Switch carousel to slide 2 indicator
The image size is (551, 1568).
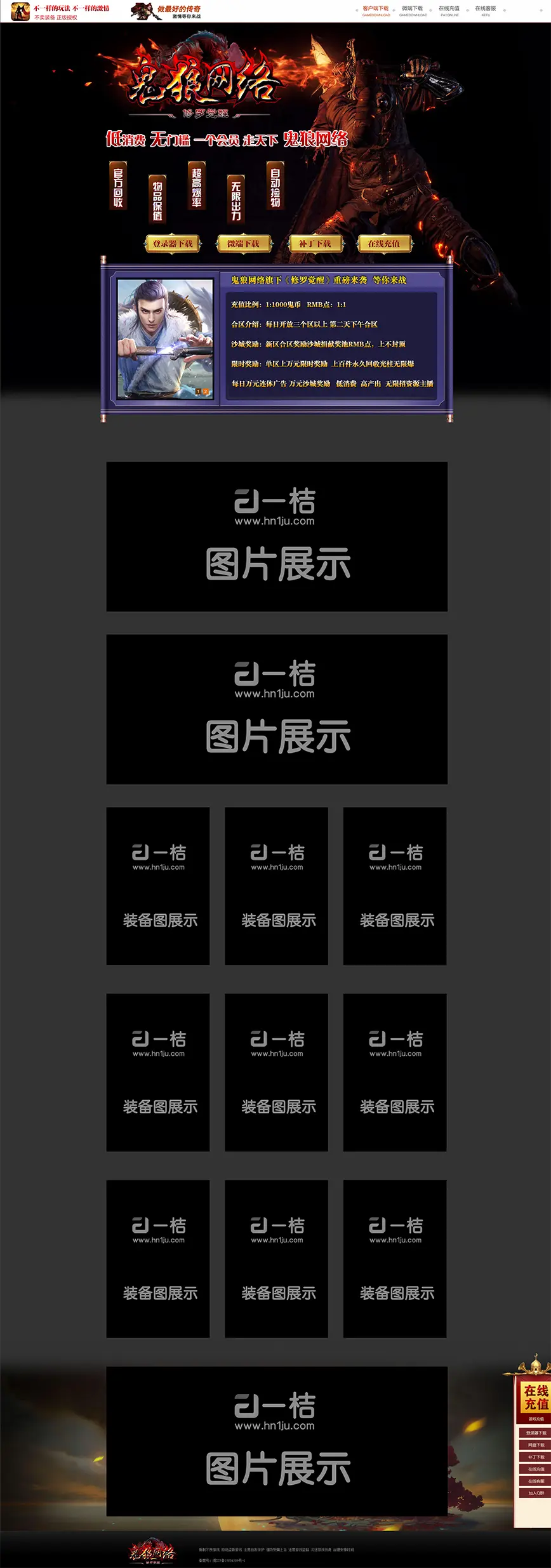(x=206, y=392)
